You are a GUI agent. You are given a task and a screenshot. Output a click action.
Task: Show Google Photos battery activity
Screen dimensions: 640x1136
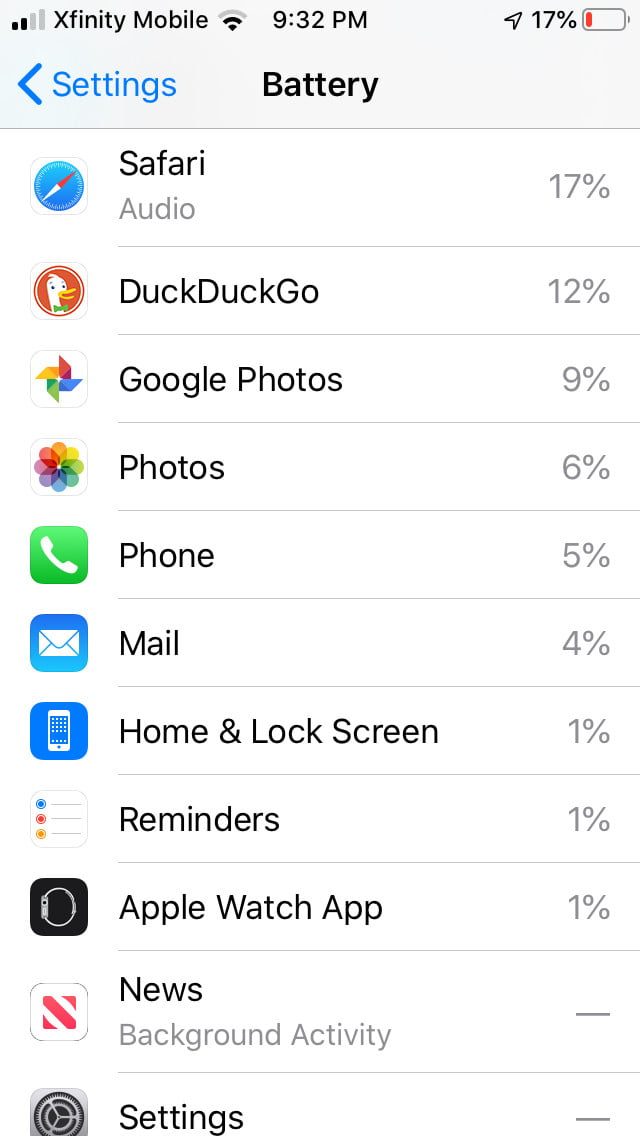pyautogui.click(x=320, y=379)
